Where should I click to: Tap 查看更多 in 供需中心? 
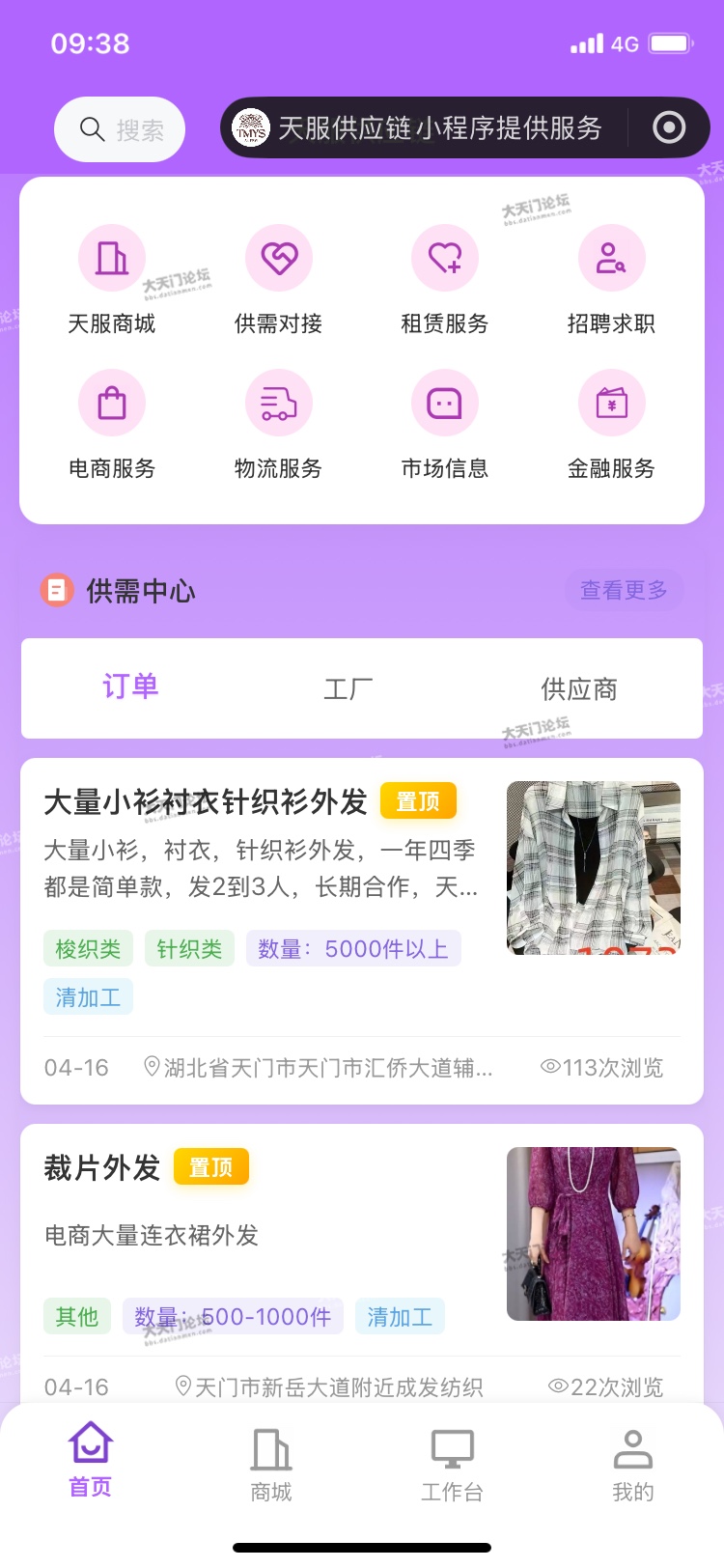coord(624,590)
